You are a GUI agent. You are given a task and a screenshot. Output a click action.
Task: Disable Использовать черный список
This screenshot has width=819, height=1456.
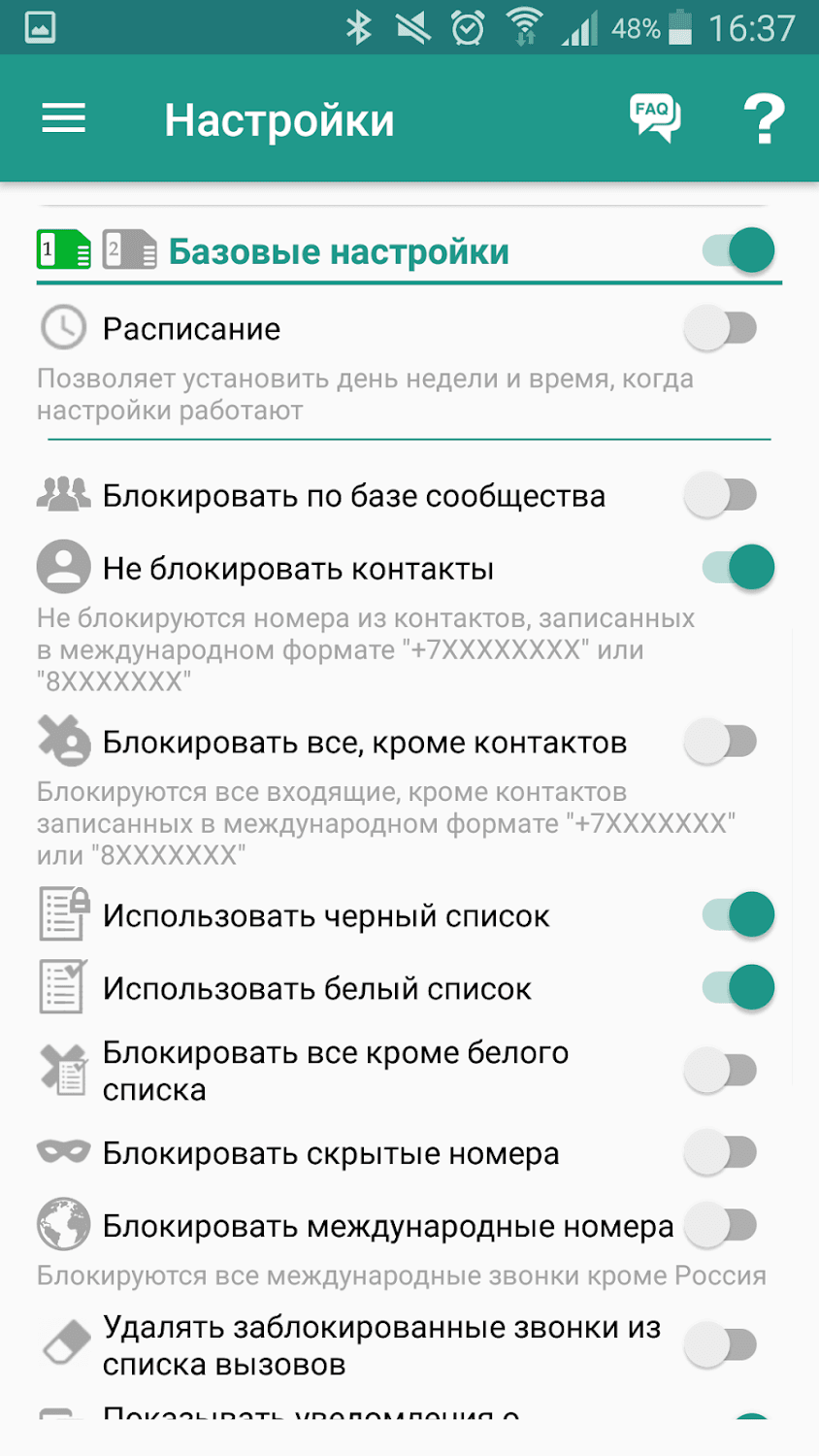tap(739, 915)
